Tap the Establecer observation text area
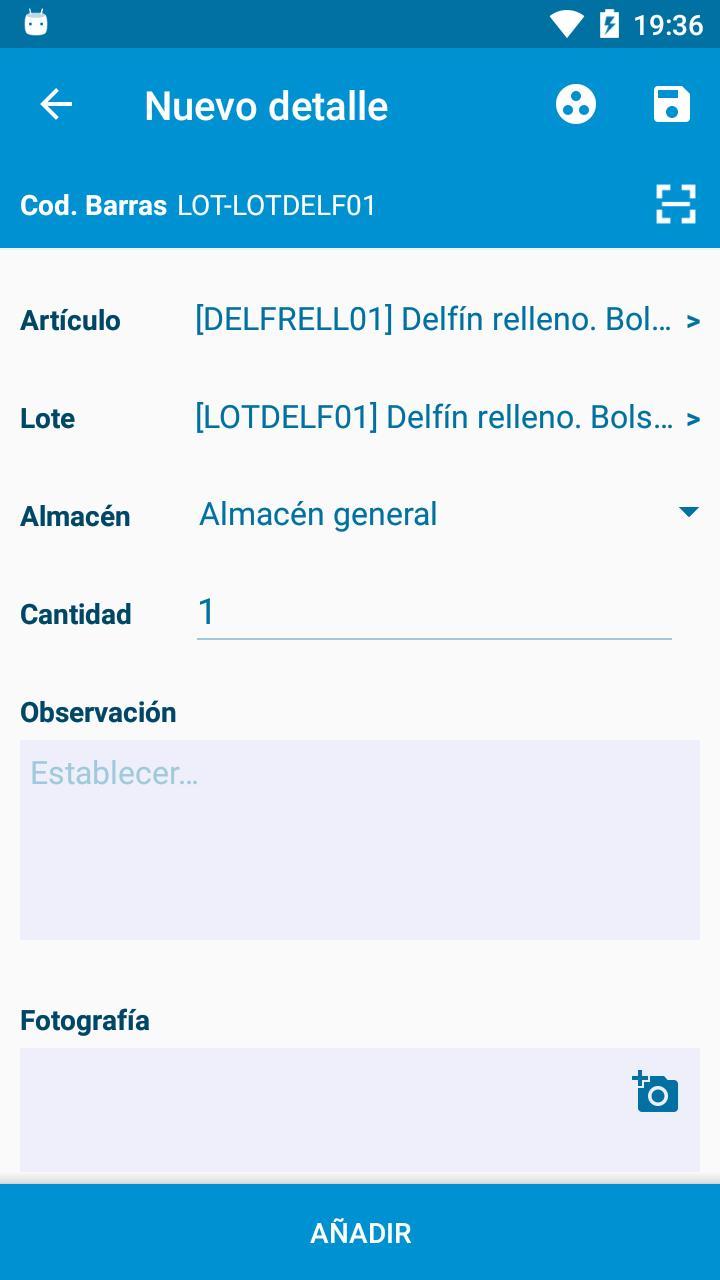 [360, 838]
